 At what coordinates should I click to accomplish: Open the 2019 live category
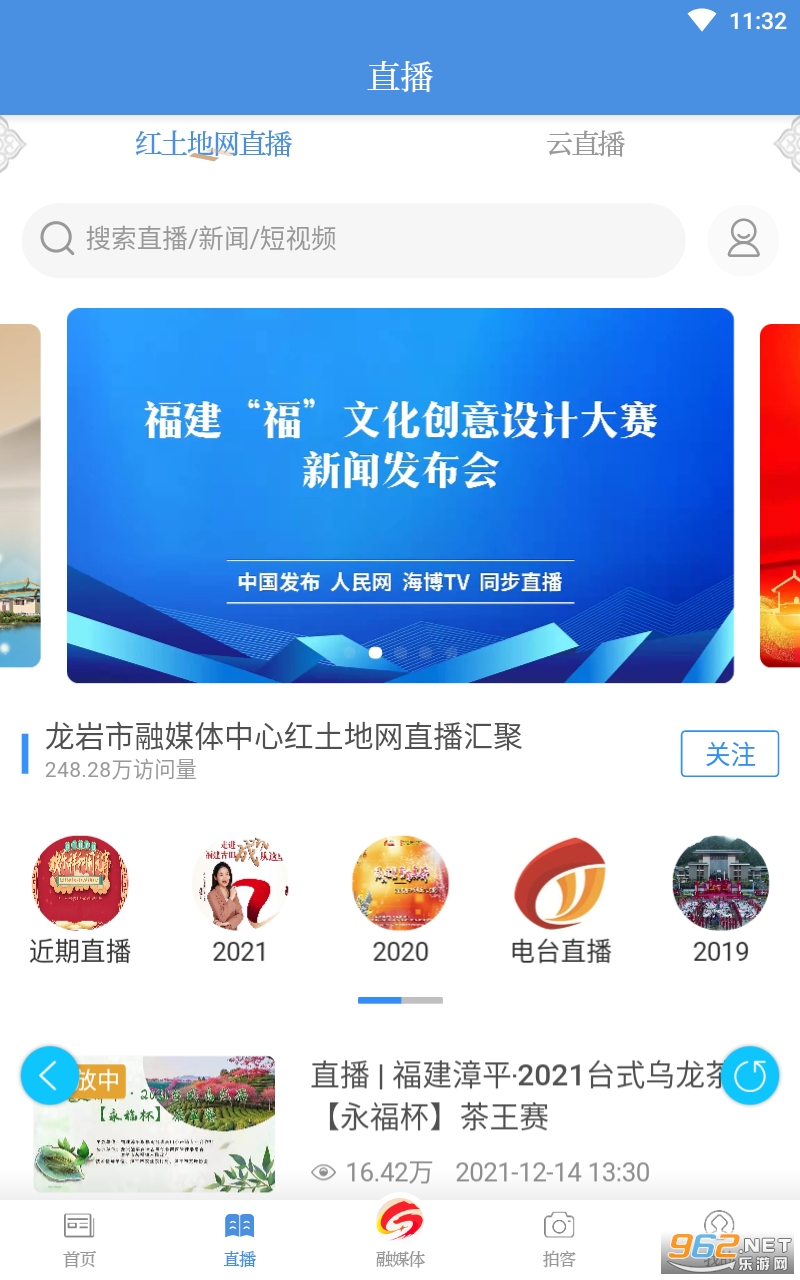point(721,900)
